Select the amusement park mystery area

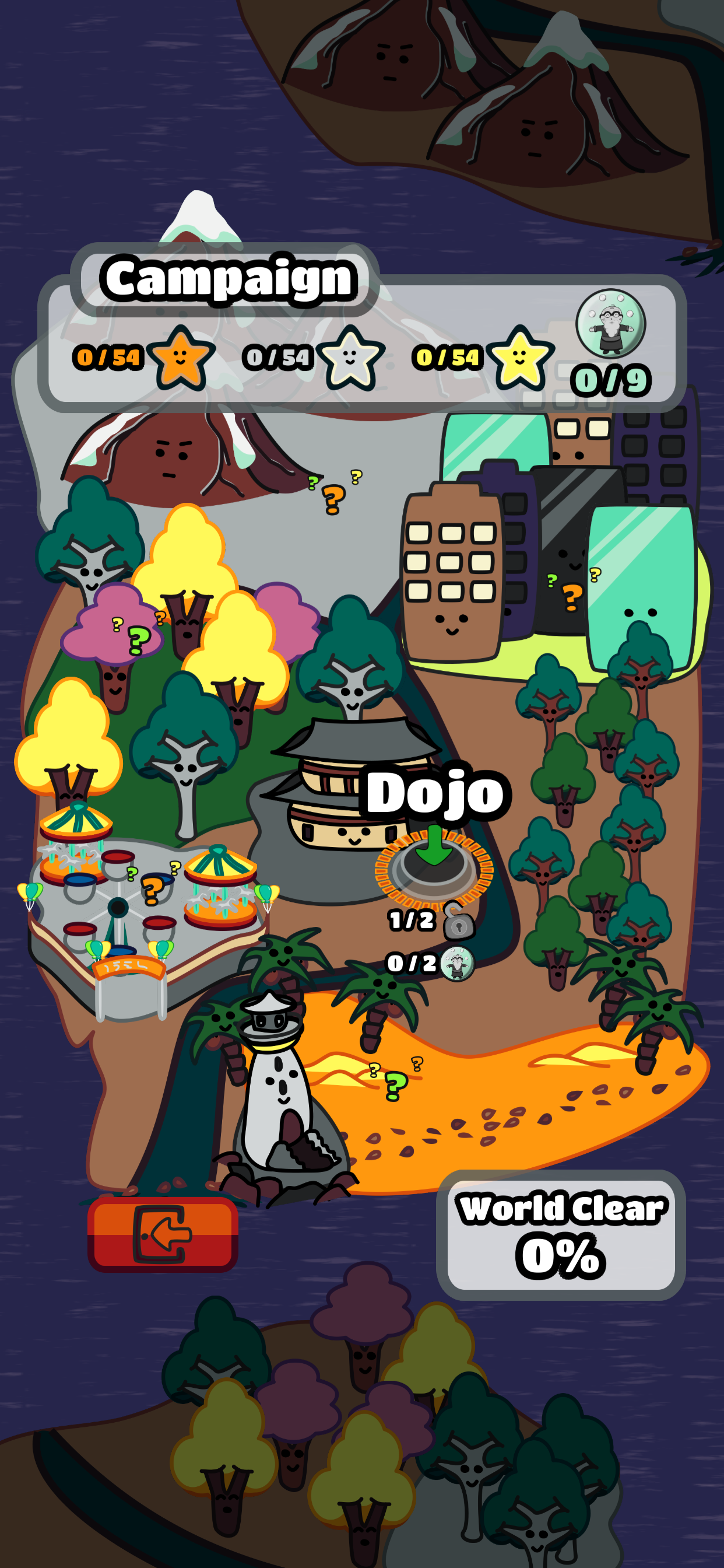point(152,888)
